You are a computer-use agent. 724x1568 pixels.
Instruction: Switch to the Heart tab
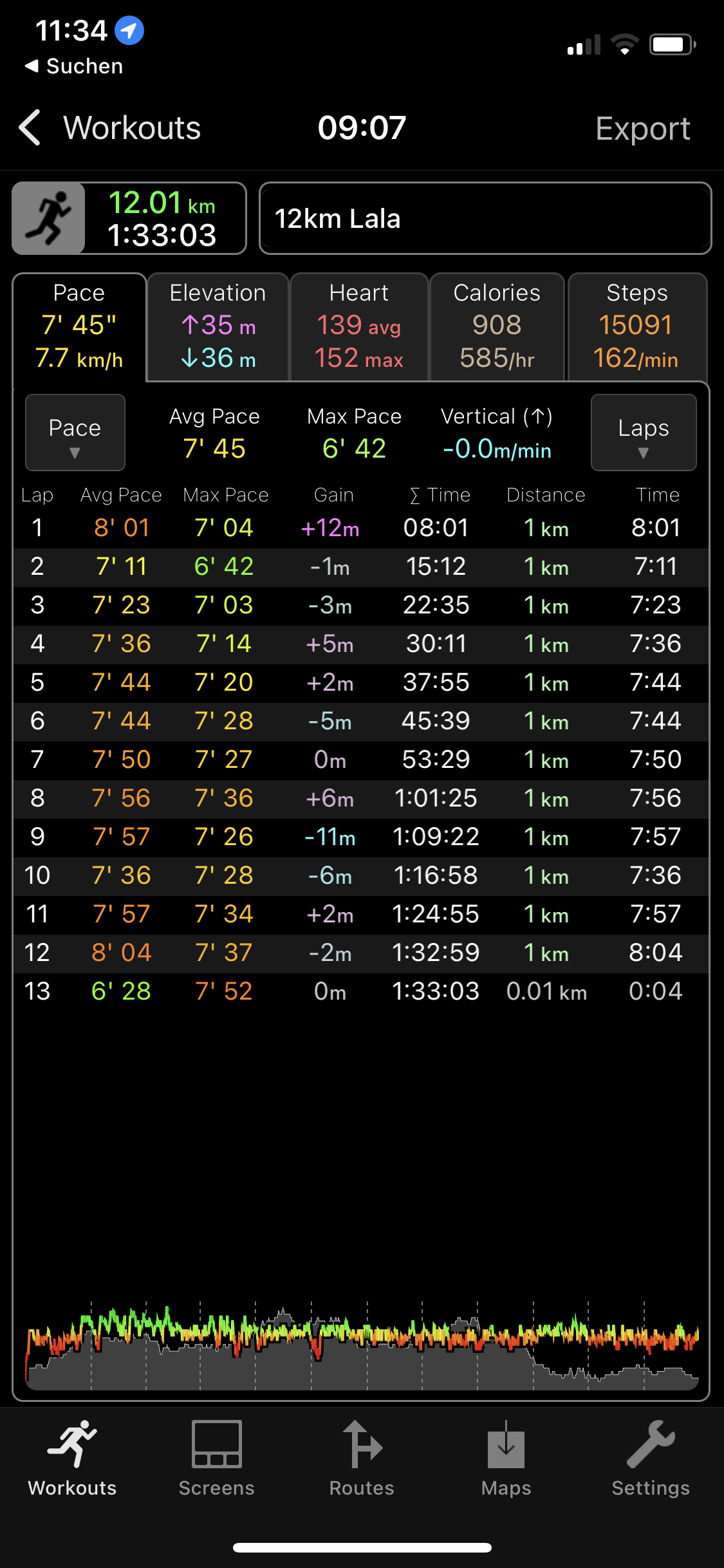coord(359,327)
